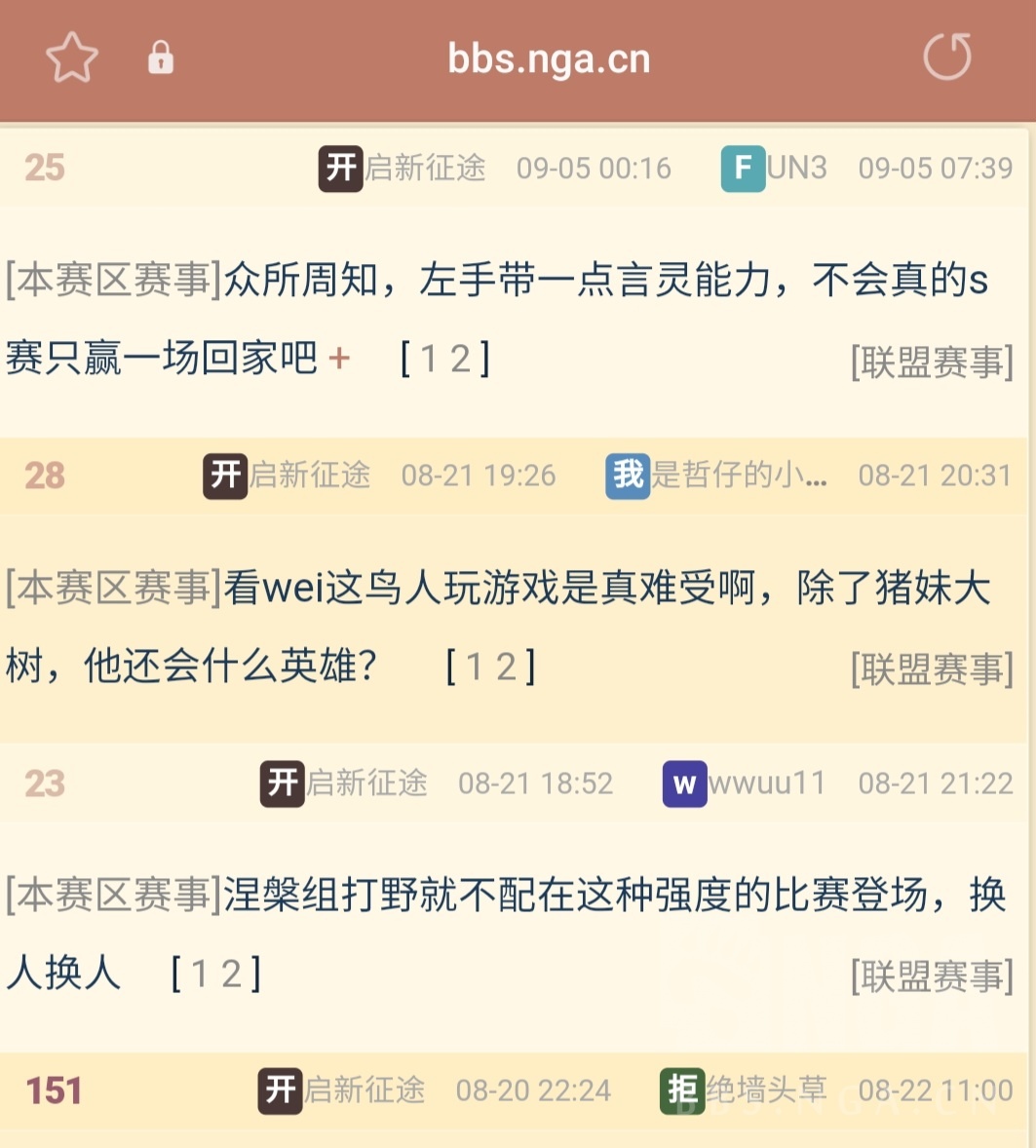1036x1148 pixels.
Task: Open wwuu11's purple avatar icon
Action: tap(685, 784)
